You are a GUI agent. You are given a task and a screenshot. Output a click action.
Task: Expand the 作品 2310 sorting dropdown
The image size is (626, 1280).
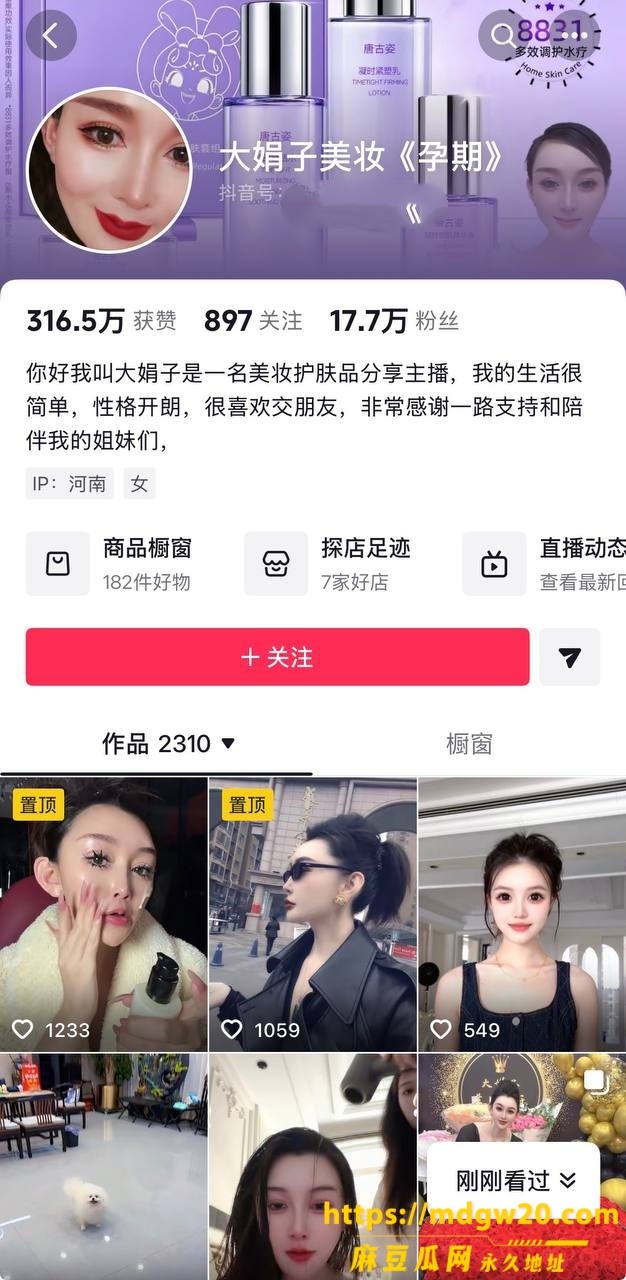(168, 743)
